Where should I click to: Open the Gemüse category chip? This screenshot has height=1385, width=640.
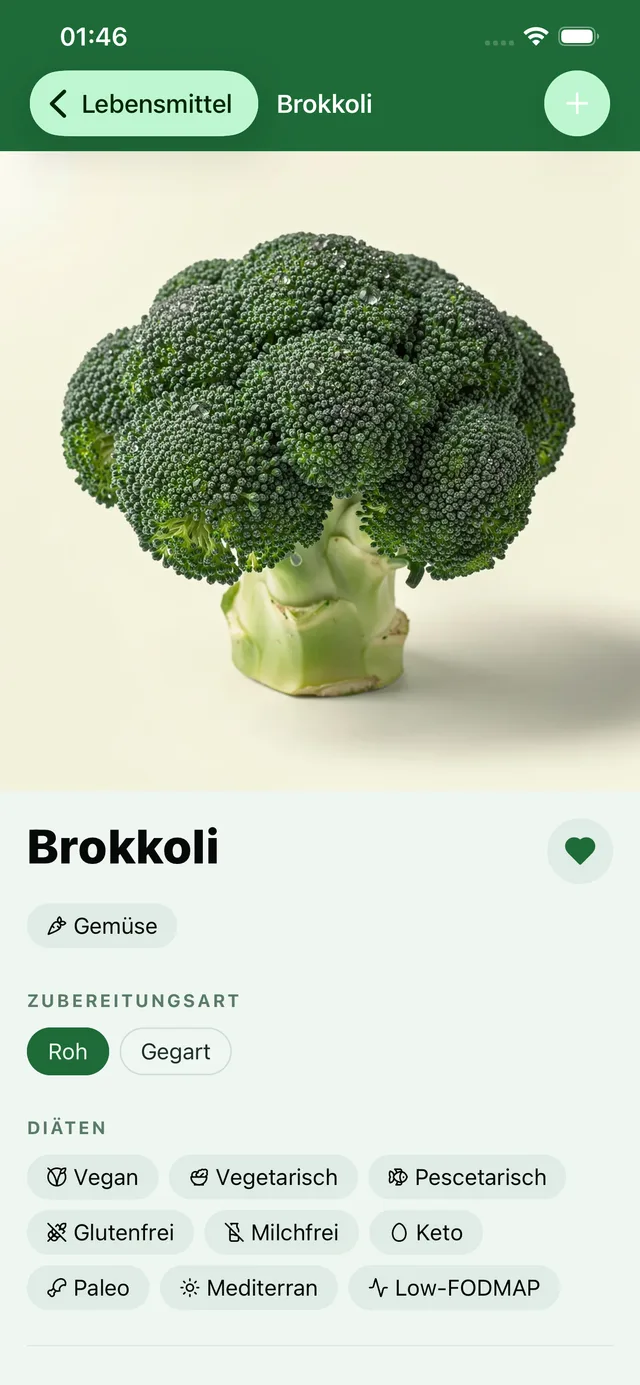[102, 926]
